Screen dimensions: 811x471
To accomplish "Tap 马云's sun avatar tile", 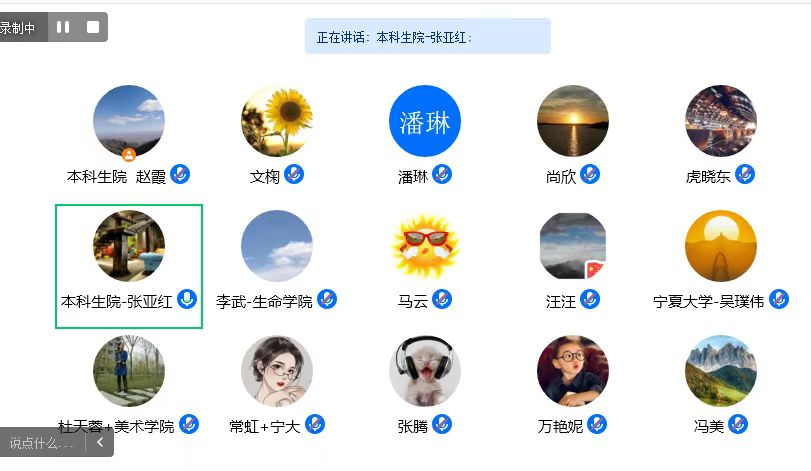I will 425,246.
